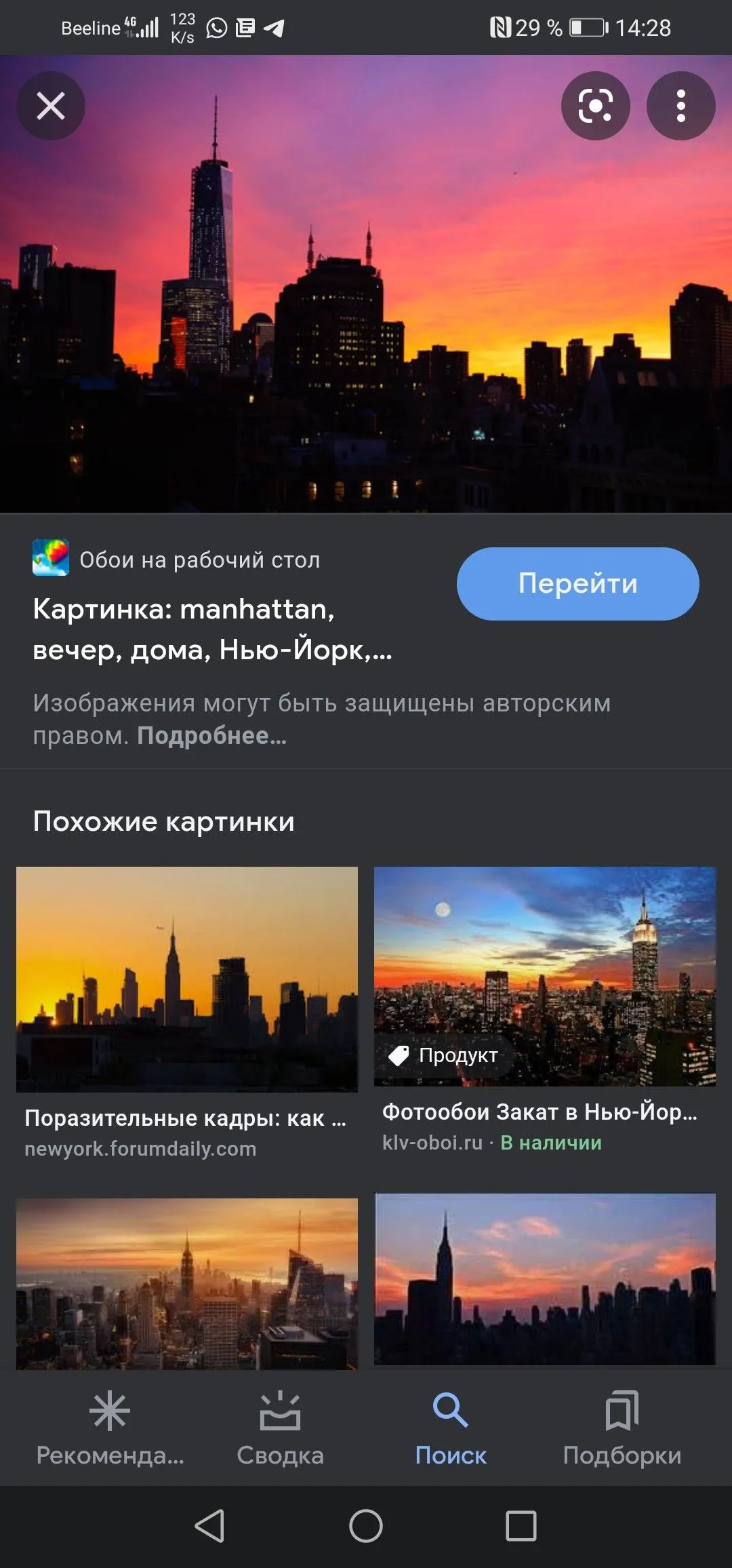This screenshot has height=1568, width=732.
Task: Go back with the system back button
Action: point(209,1526)
